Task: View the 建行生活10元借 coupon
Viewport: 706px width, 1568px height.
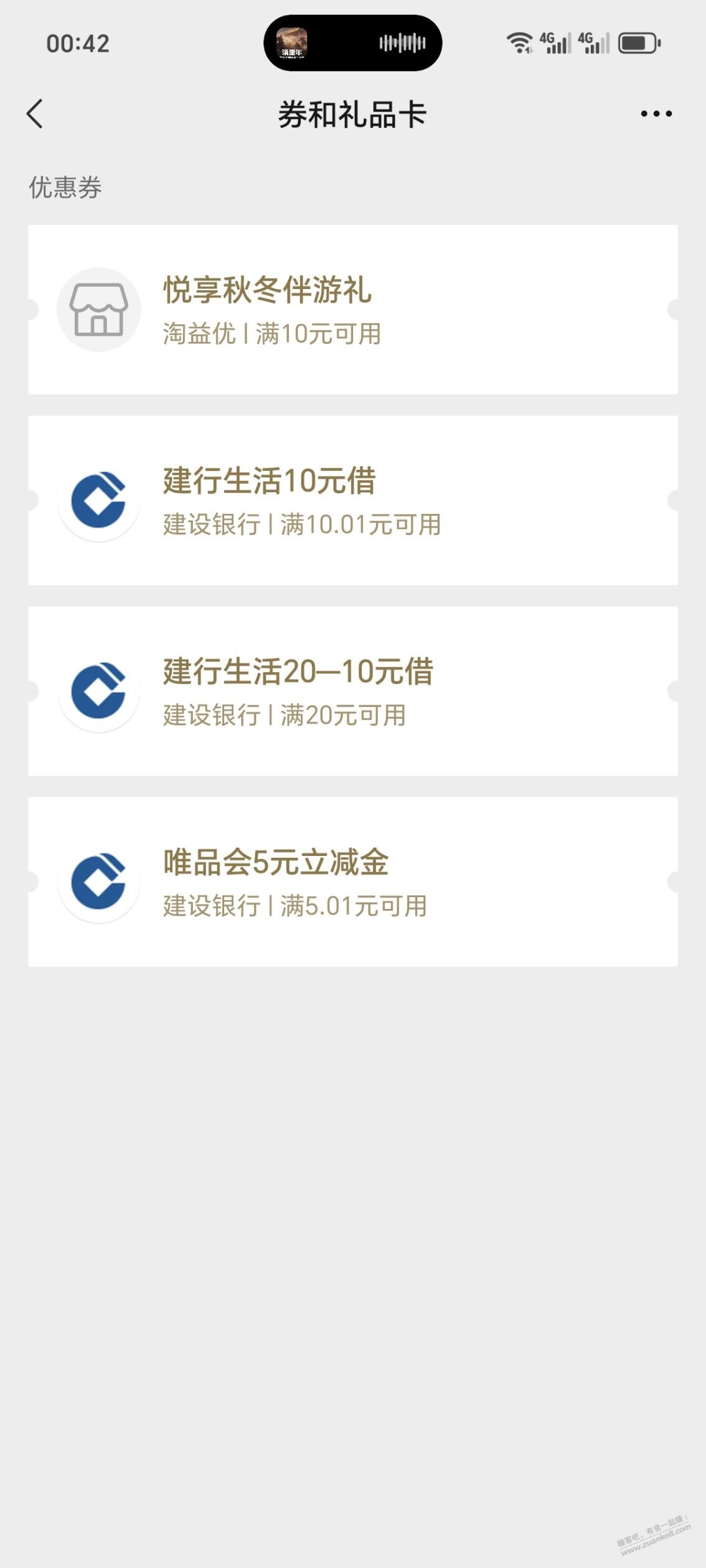Action: pos(352,500)
